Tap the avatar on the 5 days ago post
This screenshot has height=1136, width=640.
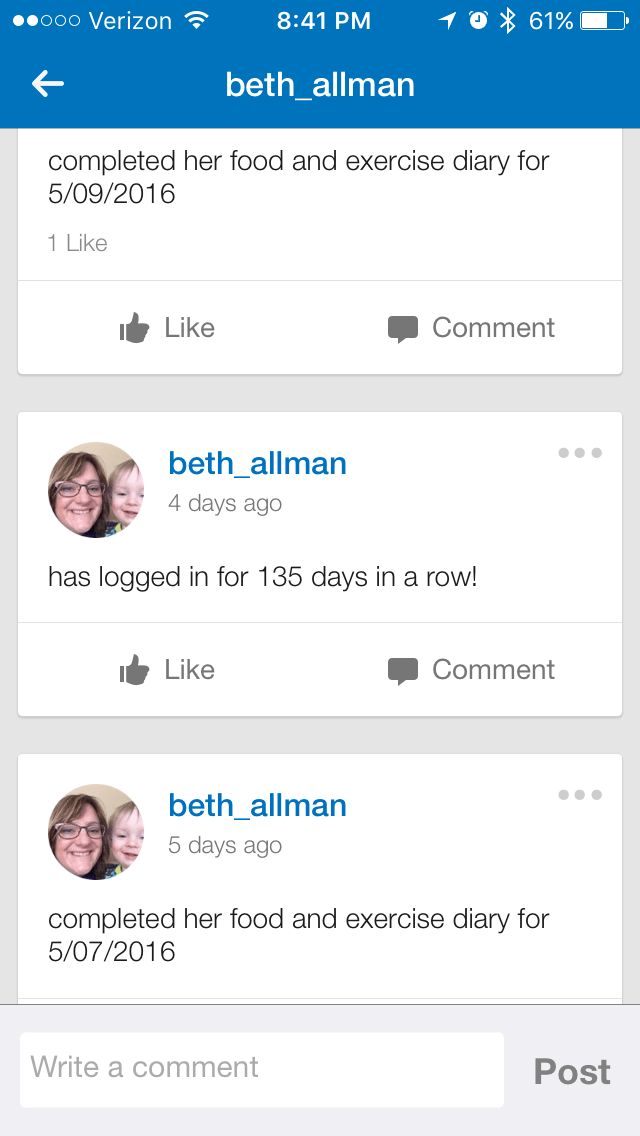[x=96, y=832]
